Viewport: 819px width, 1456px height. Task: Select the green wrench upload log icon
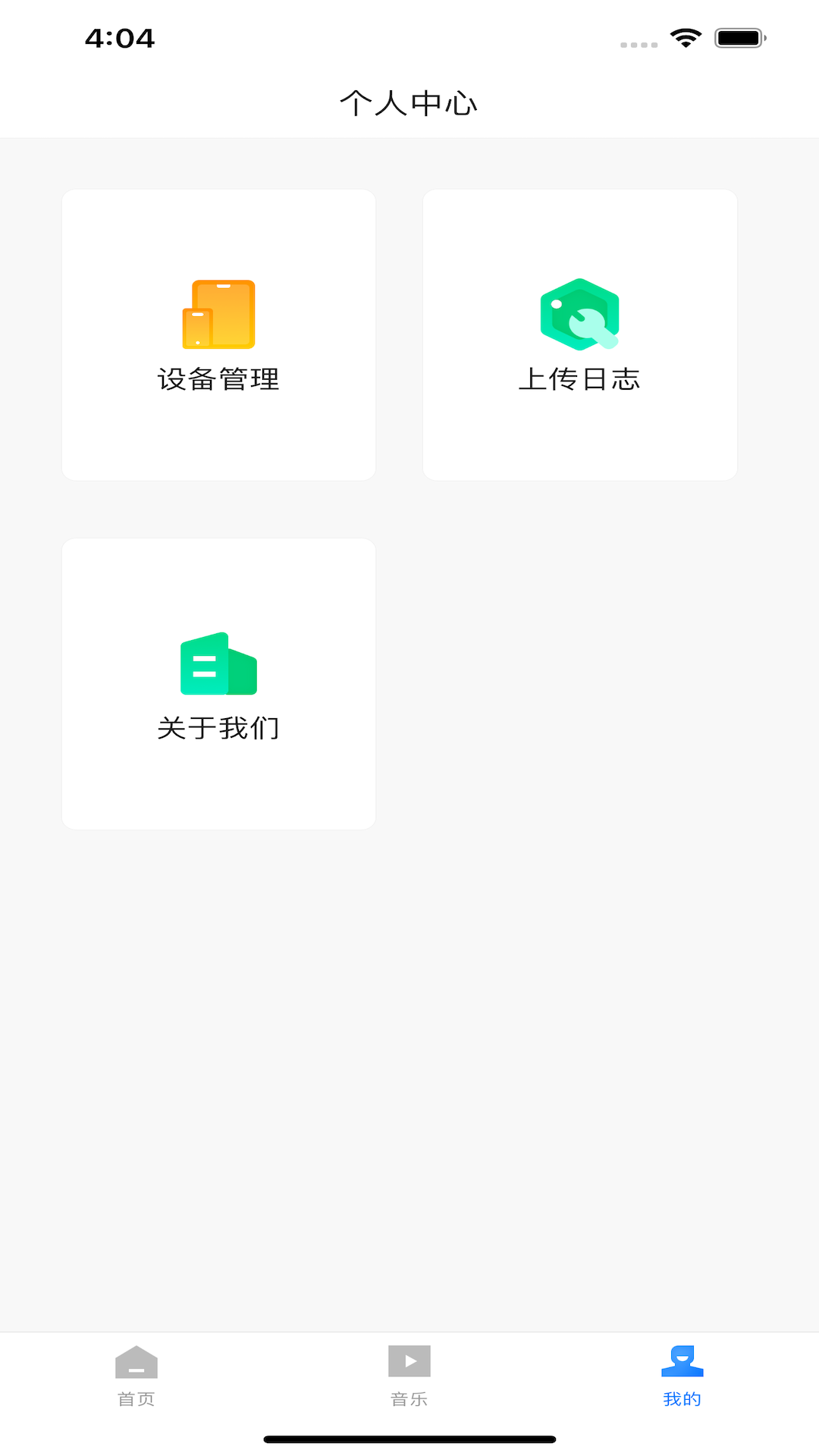pos(579,315)
